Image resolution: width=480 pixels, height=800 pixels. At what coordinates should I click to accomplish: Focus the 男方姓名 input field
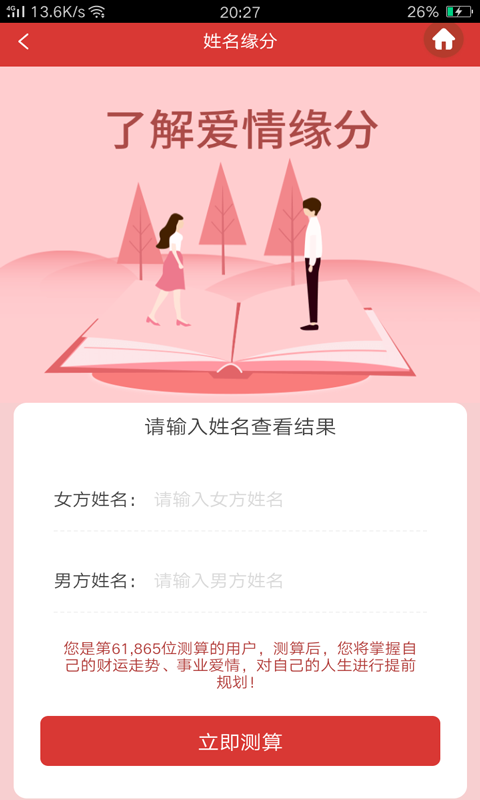click(290, 581)
